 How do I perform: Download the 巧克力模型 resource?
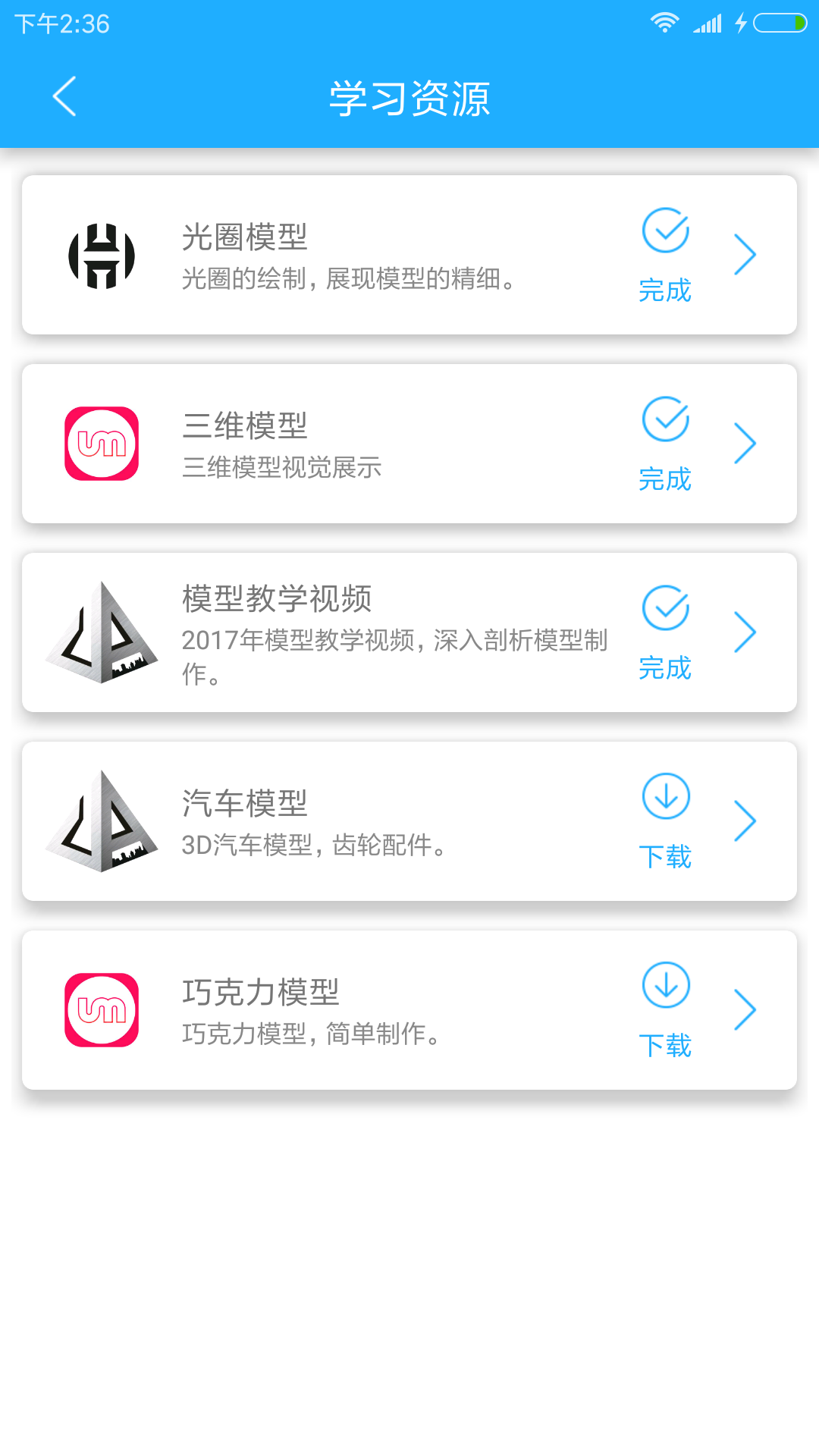point(665,1011)
